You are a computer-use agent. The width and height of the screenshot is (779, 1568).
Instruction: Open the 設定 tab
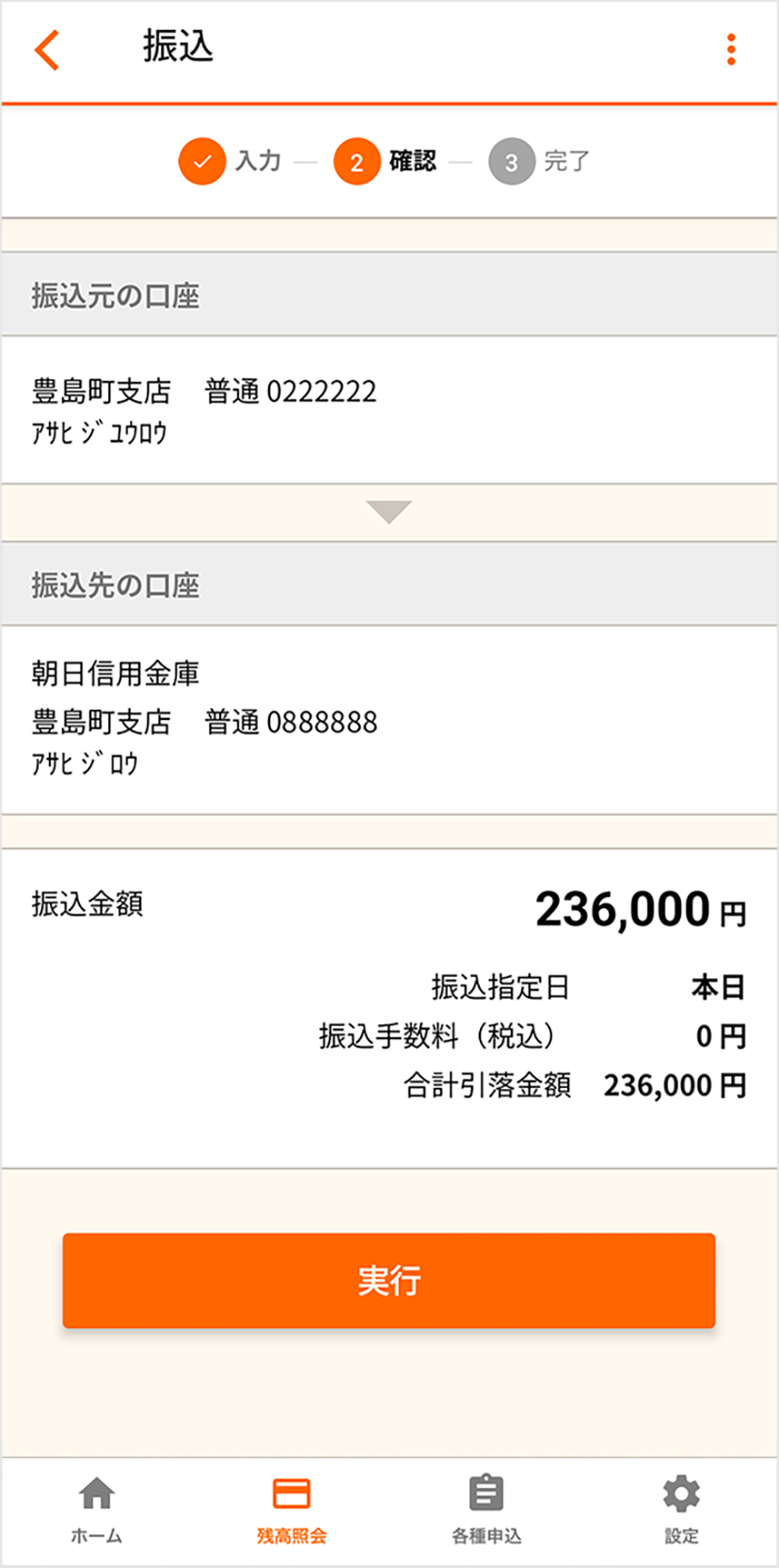(681, 1510)
